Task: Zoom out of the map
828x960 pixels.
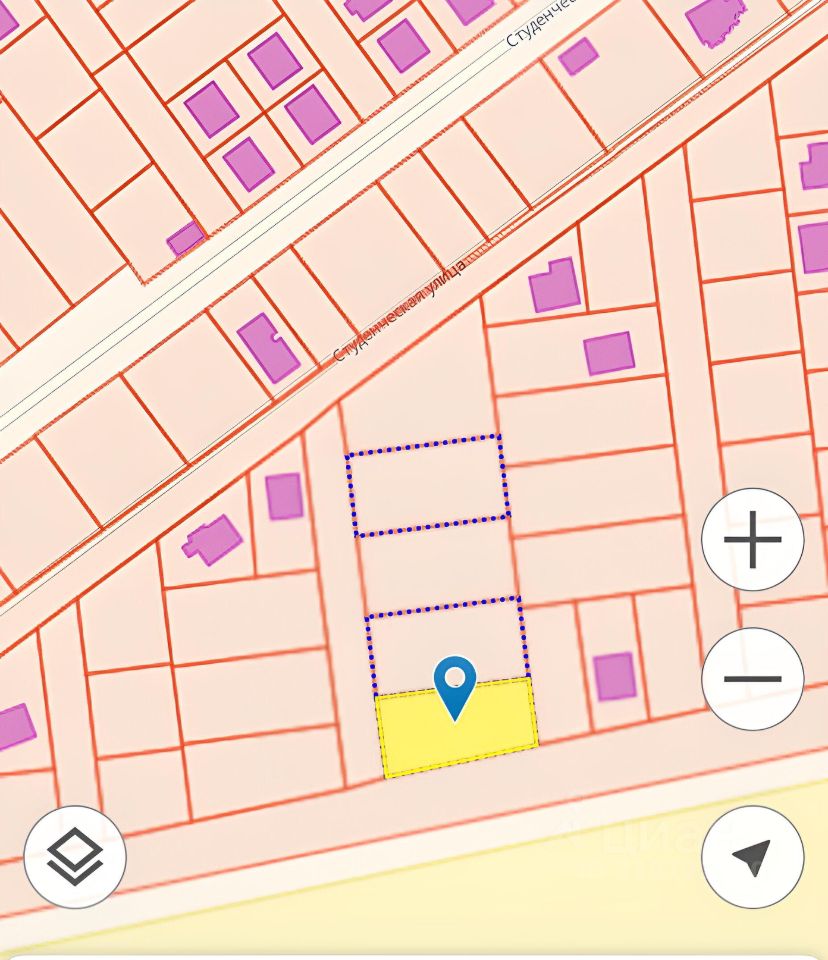Action: (x=752, y=679)
